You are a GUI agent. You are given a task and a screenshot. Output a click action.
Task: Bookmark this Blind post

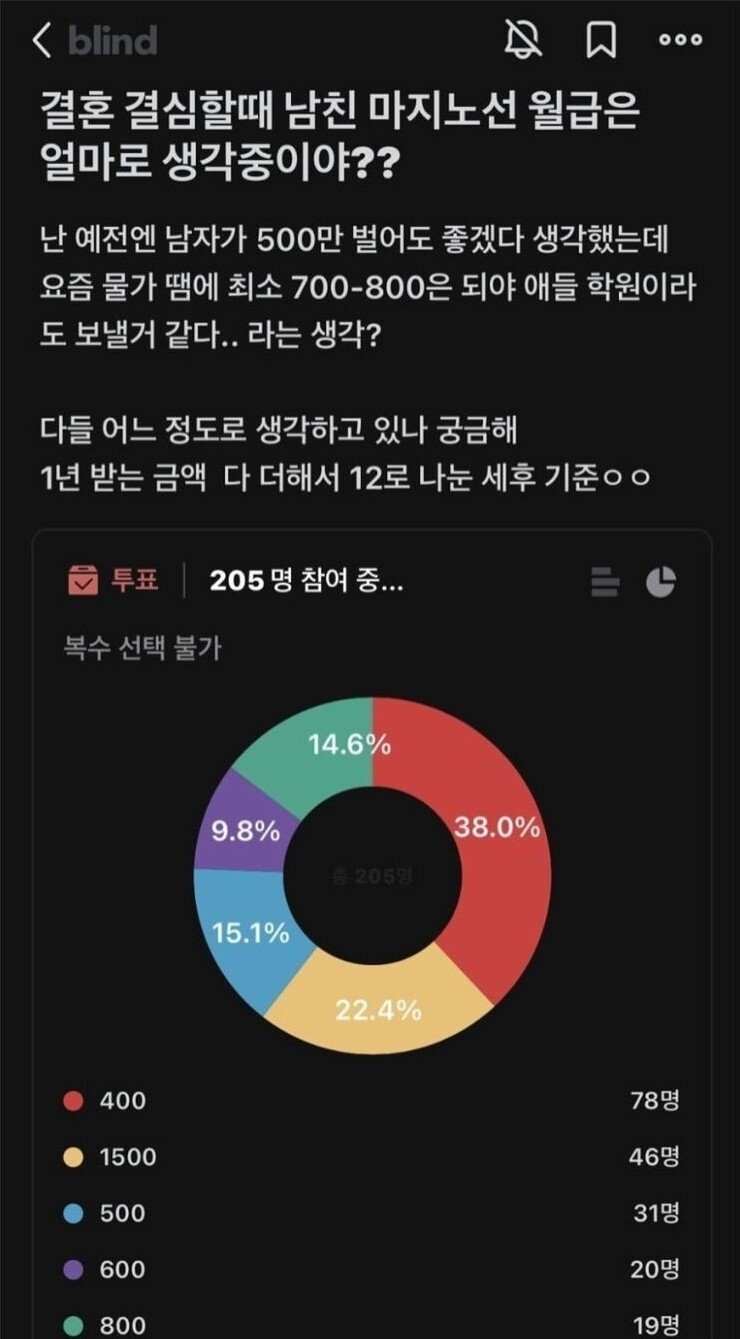click(x=600, y=41)
